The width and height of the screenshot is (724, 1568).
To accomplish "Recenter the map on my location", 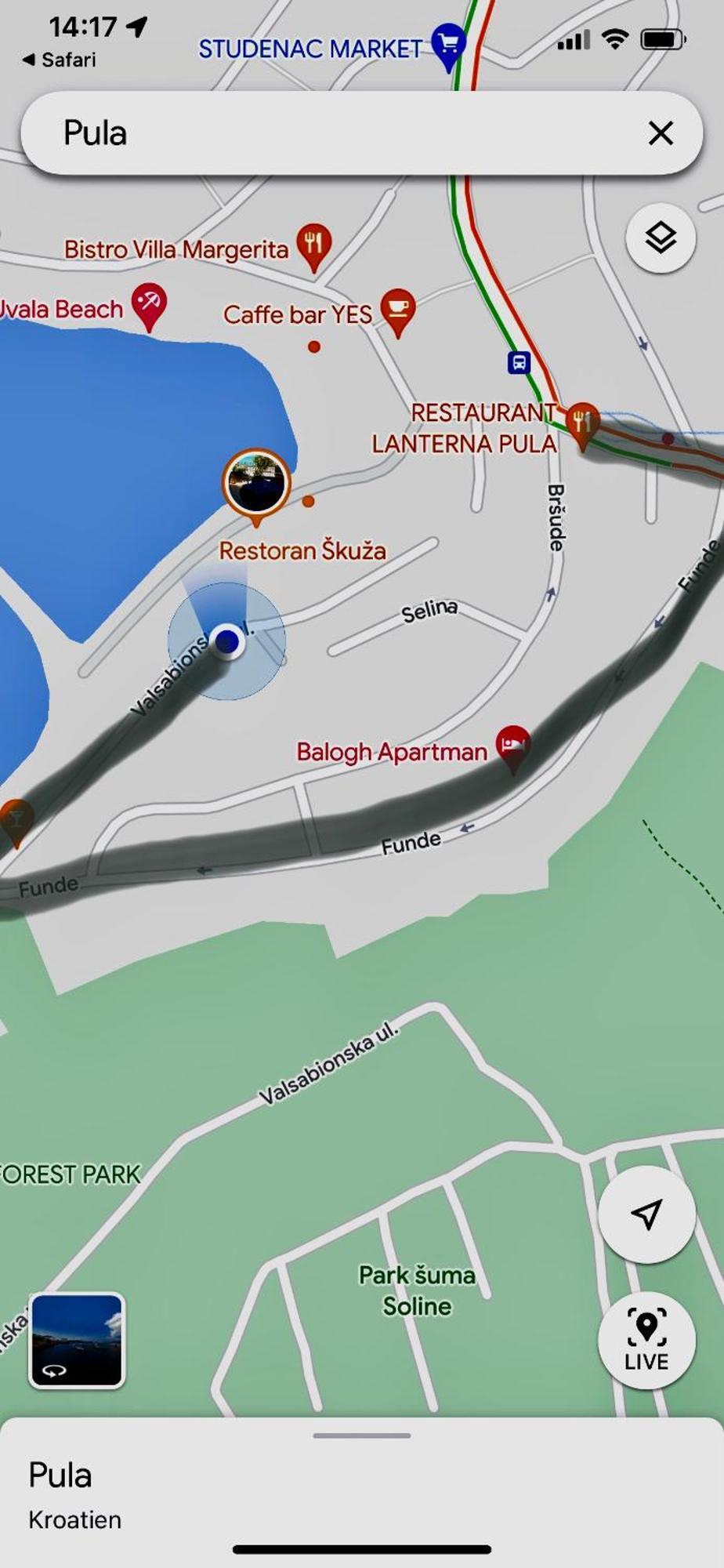I will pos(646,1214).
